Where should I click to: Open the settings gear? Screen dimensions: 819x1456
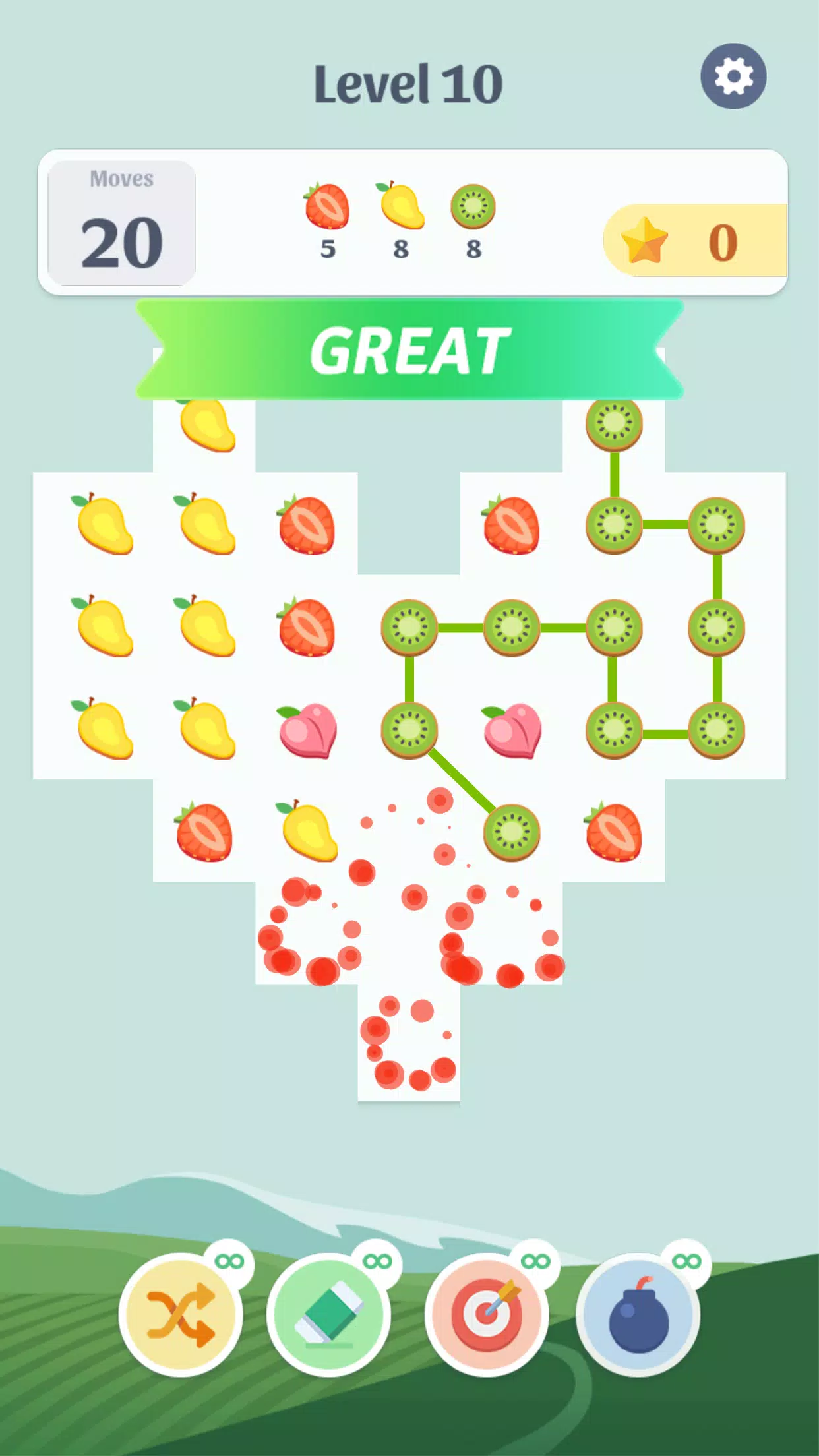tap(733, 76)
